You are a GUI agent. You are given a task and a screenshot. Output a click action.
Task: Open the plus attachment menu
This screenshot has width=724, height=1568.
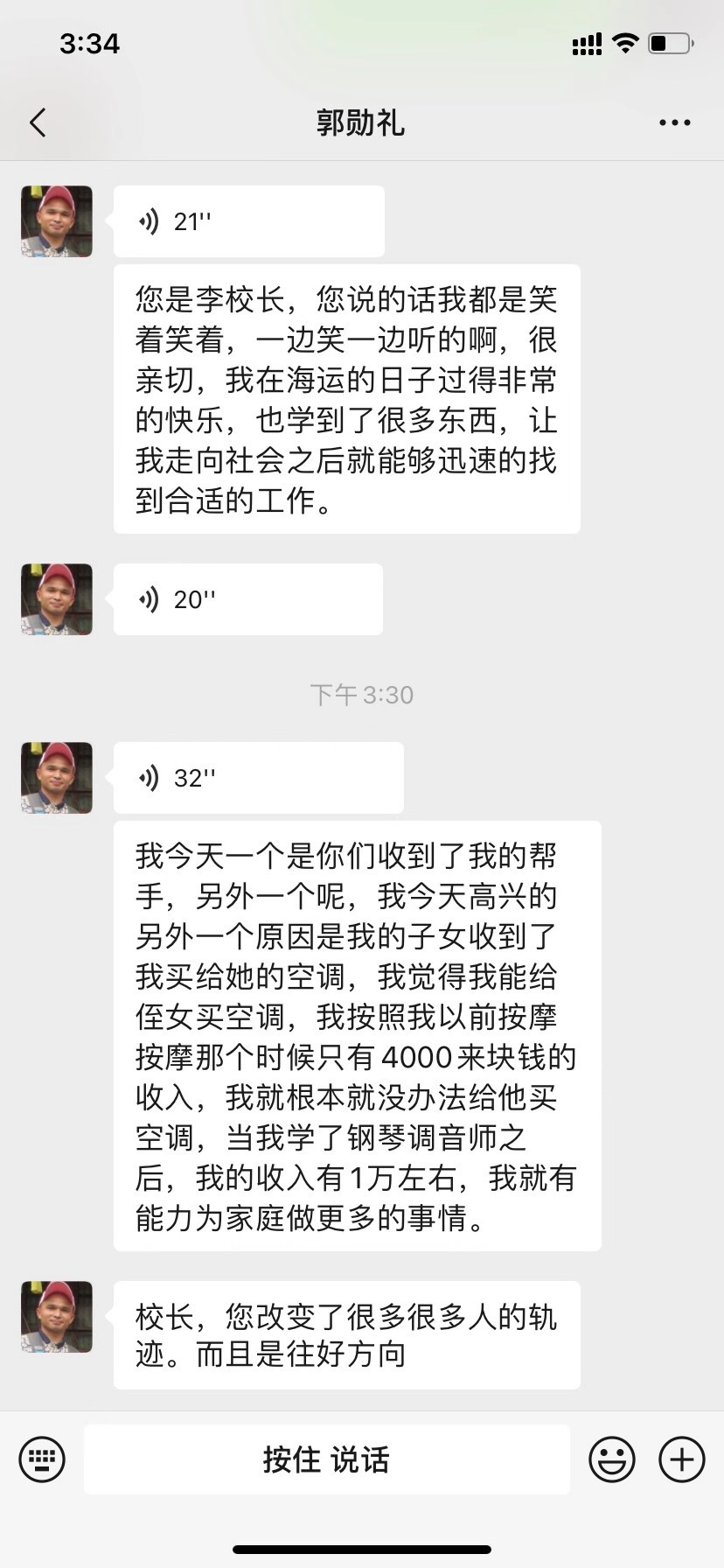tap(681, 1459)
